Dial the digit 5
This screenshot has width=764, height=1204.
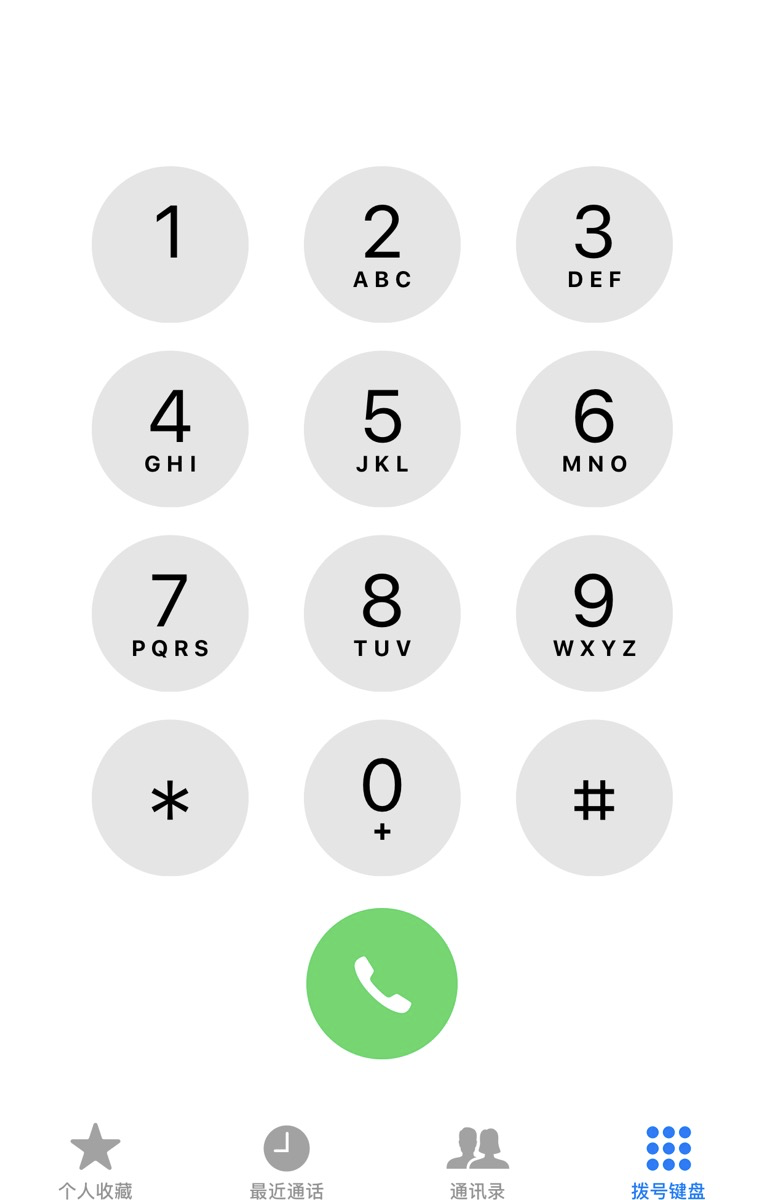382,429
